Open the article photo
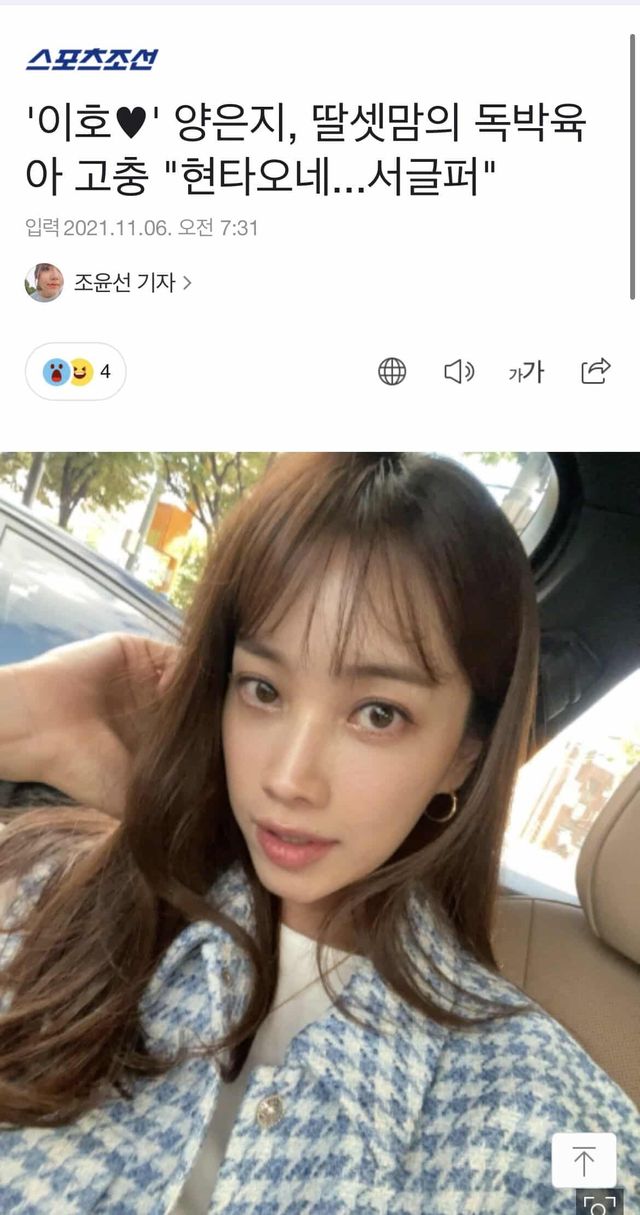The image size is (640, 1215). point(320,833)
